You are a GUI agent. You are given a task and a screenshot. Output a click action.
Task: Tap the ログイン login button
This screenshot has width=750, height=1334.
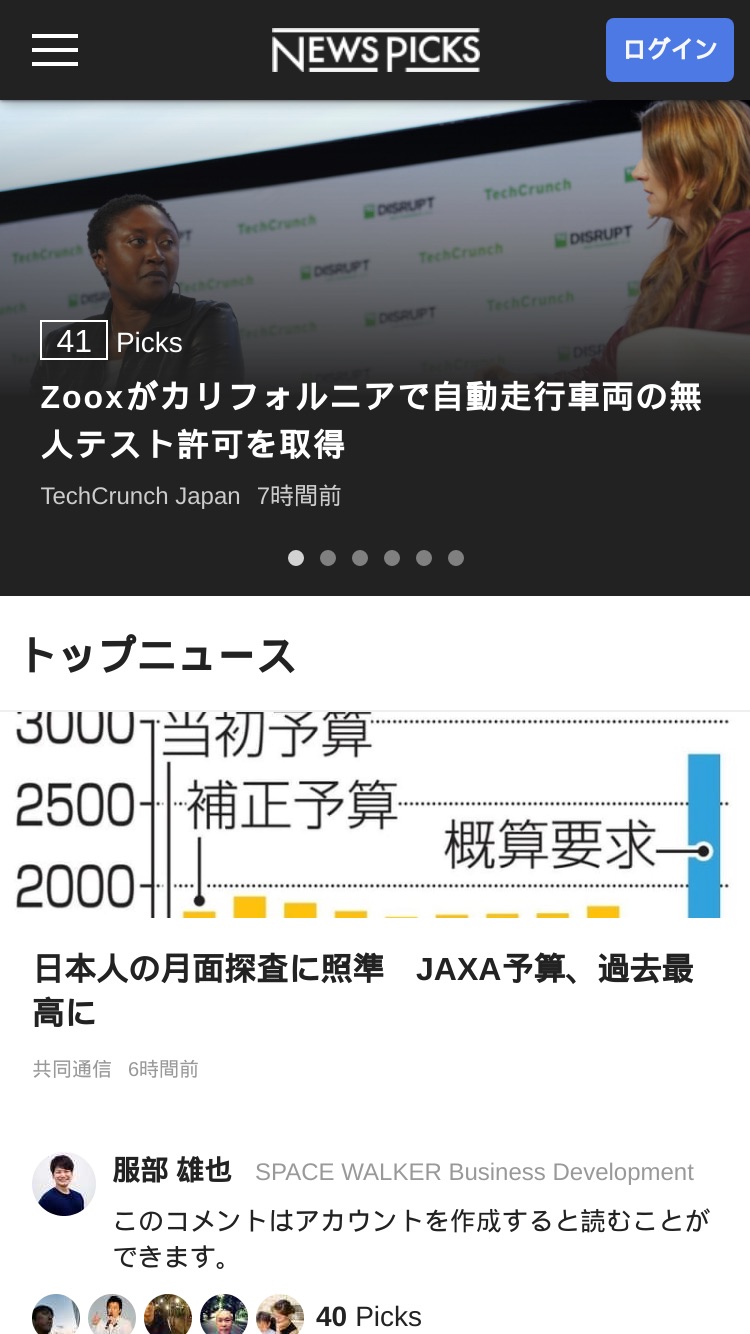670,50
